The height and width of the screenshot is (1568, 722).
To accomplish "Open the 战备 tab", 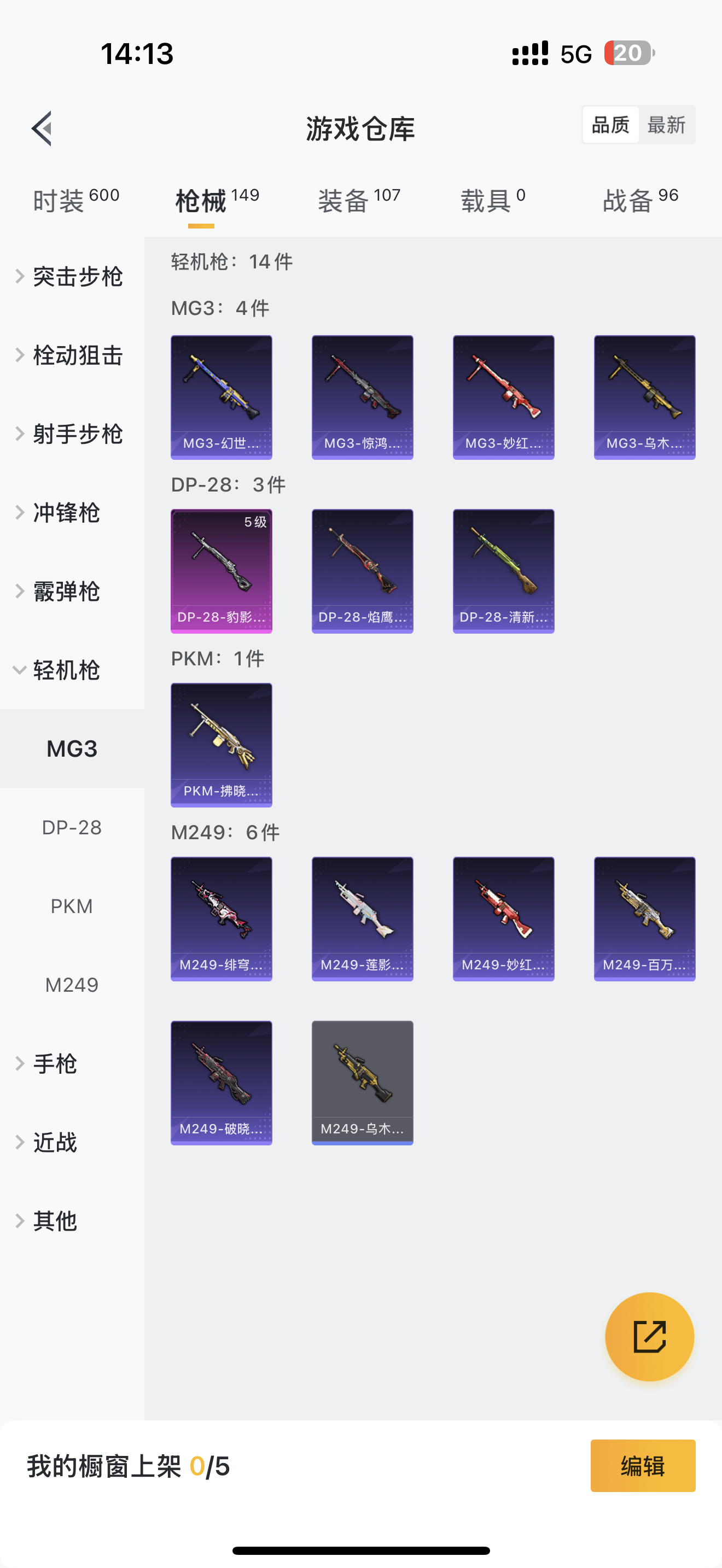I will pos(640,200).
